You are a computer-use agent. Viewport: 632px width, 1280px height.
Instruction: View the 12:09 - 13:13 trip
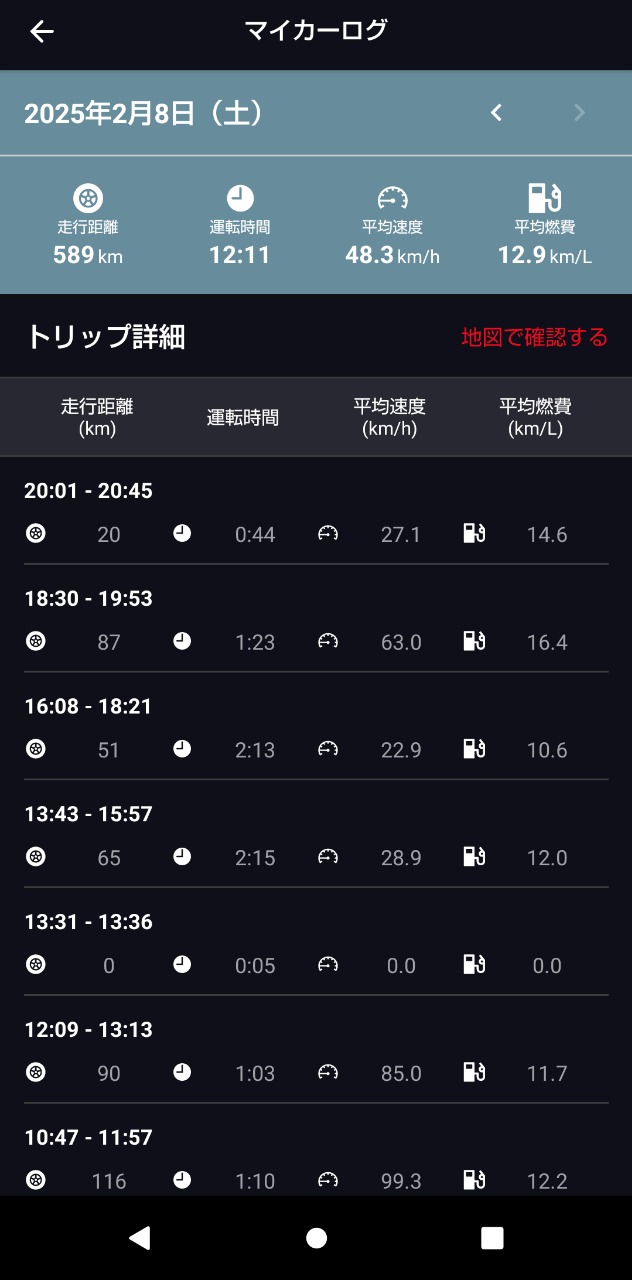click(x=316, y=1052)
